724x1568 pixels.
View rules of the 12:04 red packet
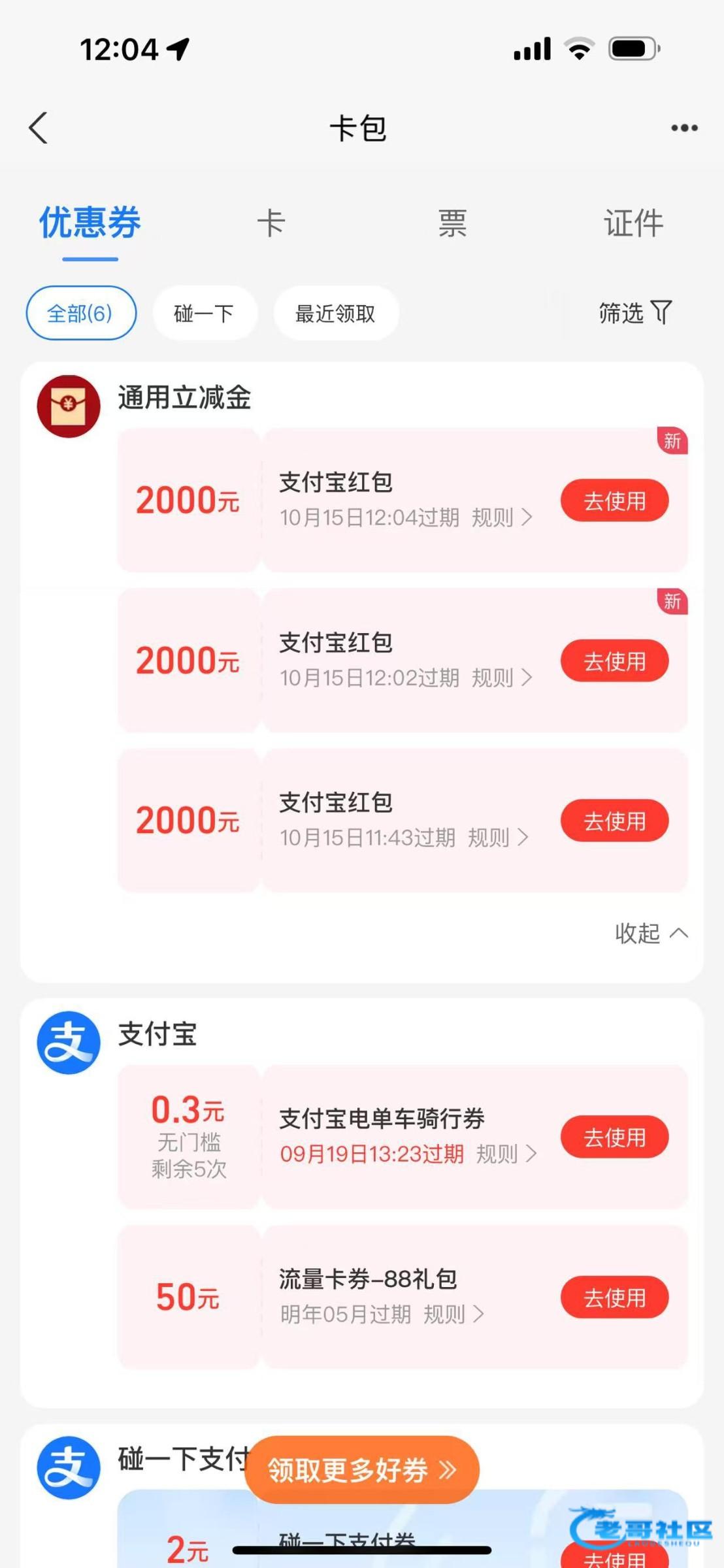[x=502, y=517]
